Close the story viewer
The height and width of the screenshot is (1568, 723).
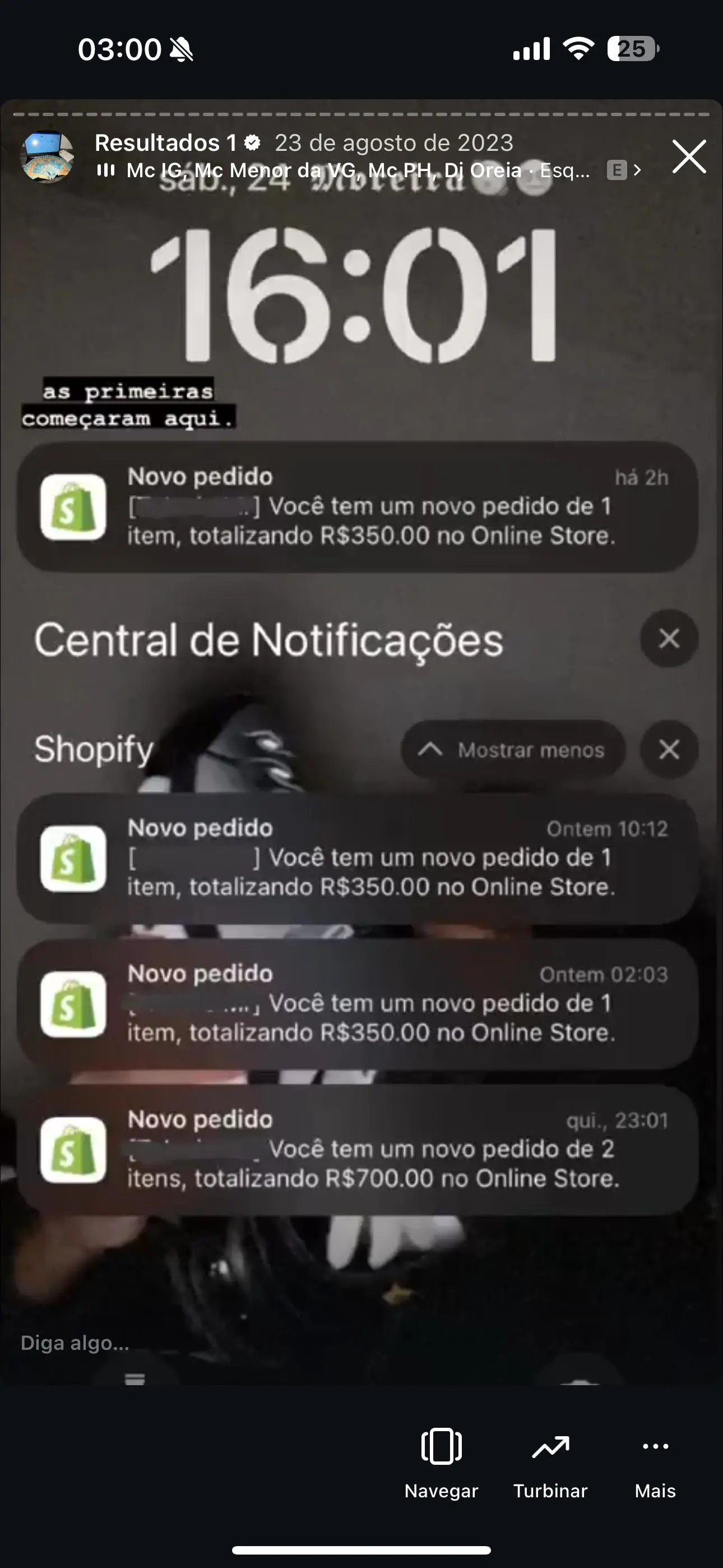[x=689, y=156]
